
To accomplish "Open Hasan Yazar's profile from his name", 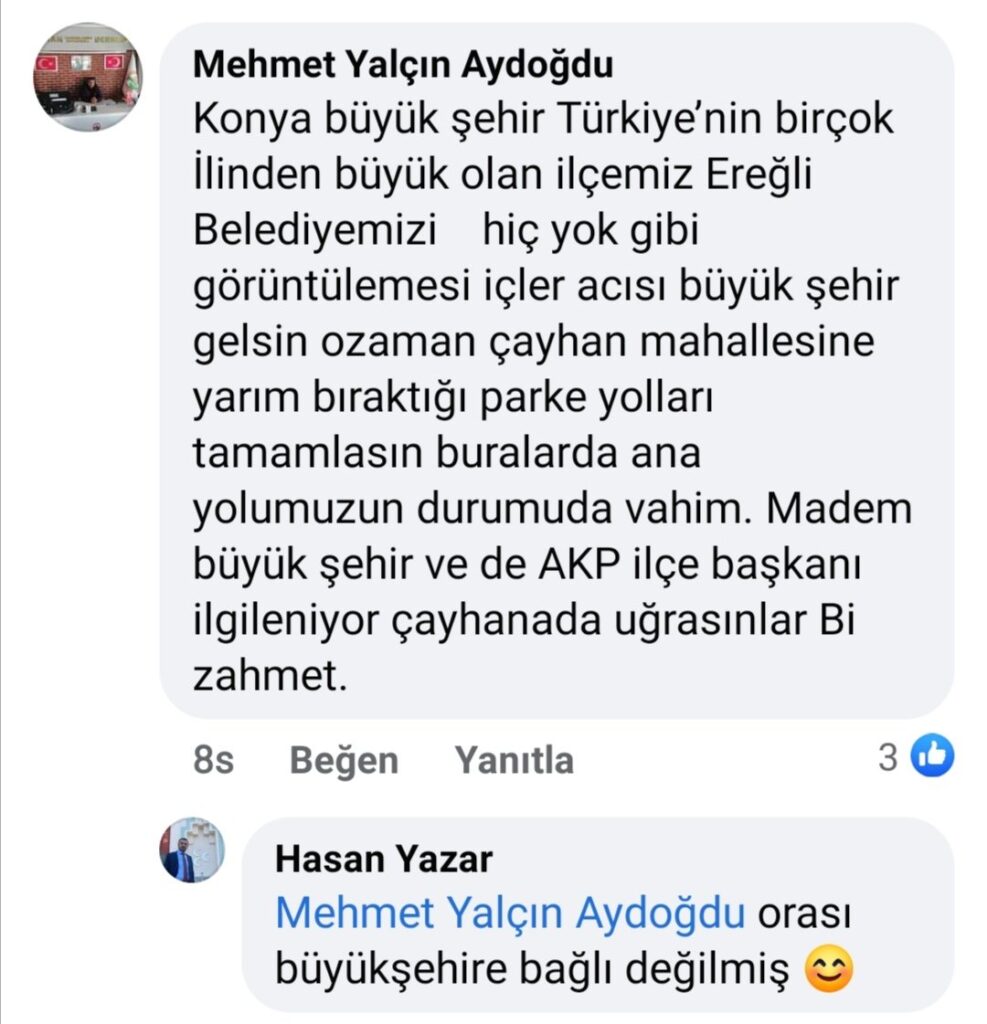I will pyautogui.click(x=383, y=858).
